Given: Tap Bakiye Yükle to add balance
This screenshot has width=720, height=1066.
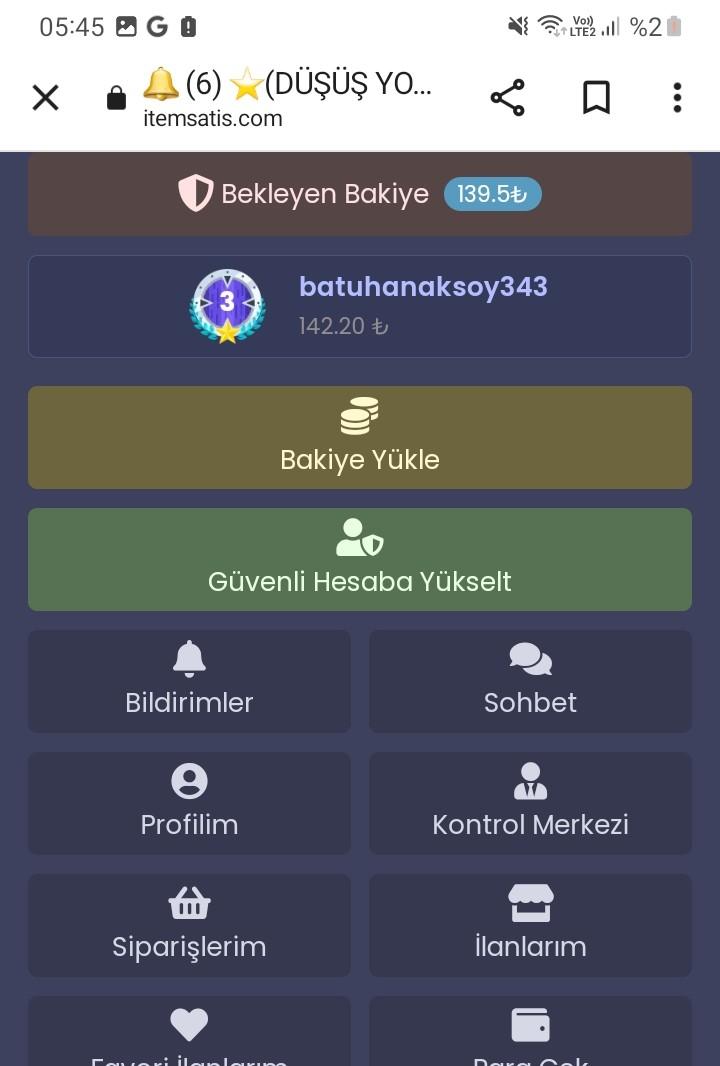Looking at the screenshot, I should coord(360,438).
